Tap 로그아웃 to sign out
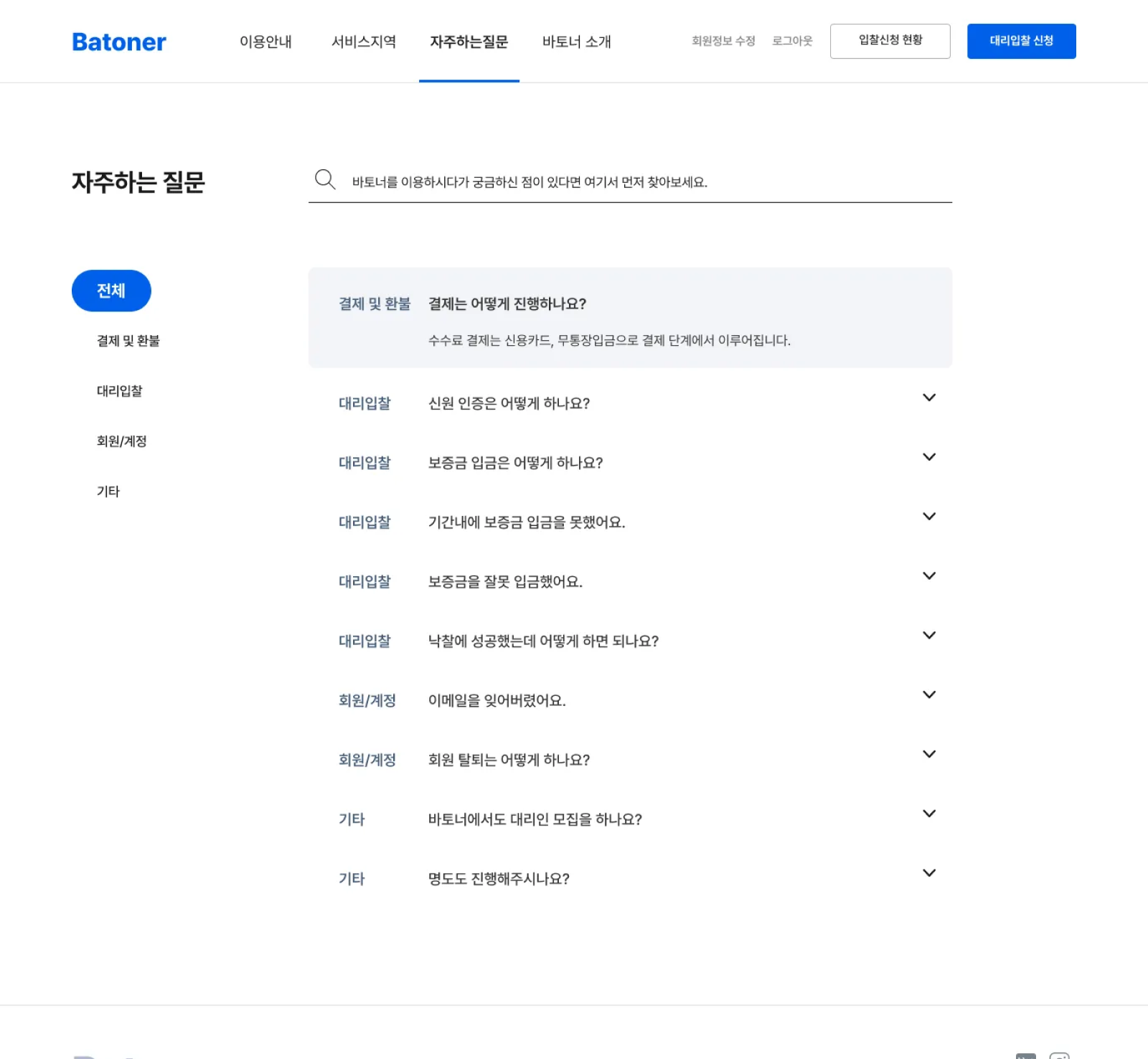Viewport: 1148px width, 1059px height. (x=792, y=41)
